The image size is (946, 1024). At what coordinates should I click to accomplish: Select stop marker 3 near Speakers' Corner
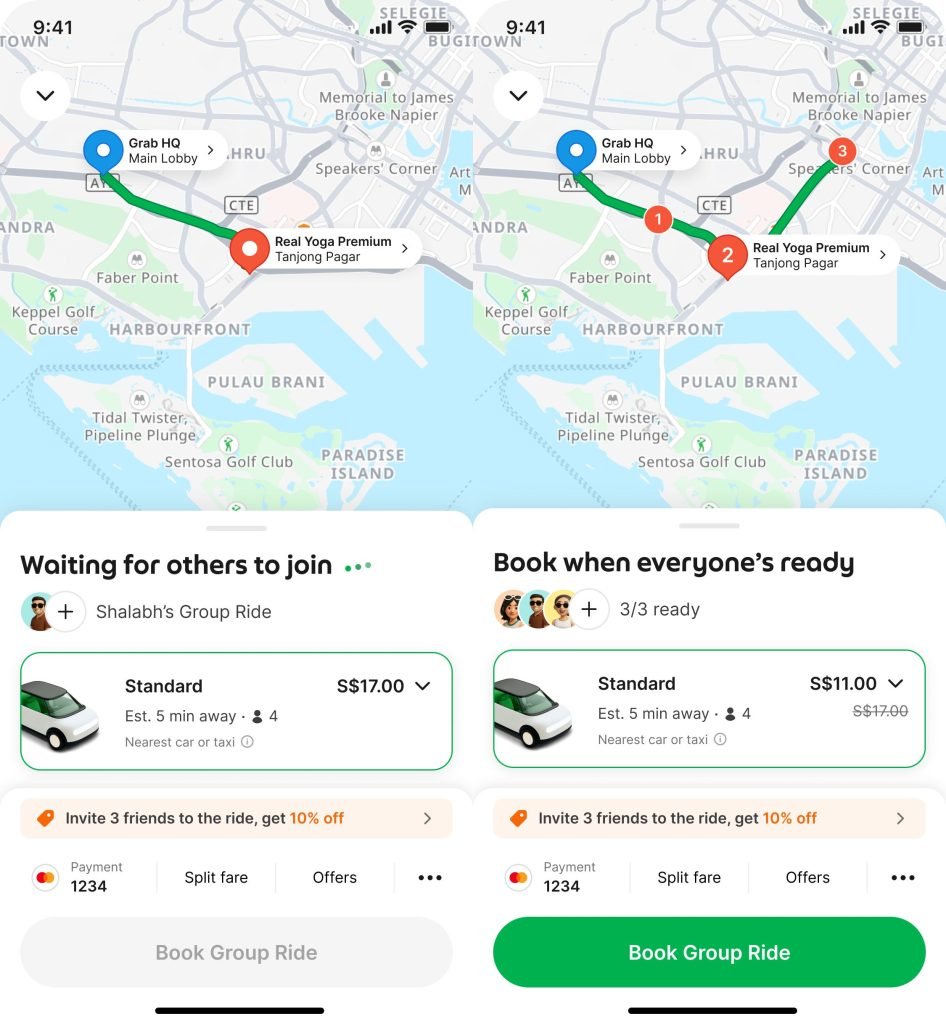coord(842,152)
